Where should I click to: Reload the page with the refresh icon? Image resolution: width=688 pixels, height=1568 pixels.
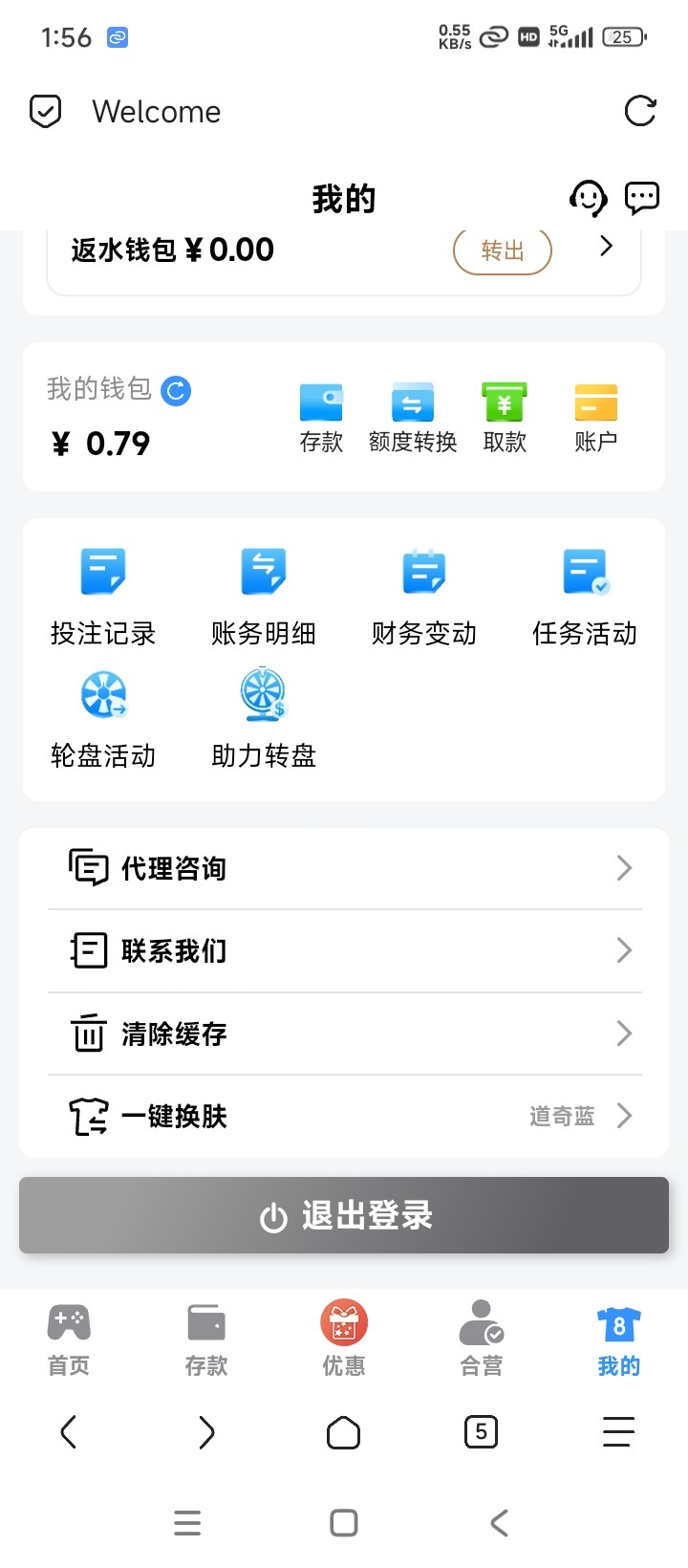tap(640, 111)
